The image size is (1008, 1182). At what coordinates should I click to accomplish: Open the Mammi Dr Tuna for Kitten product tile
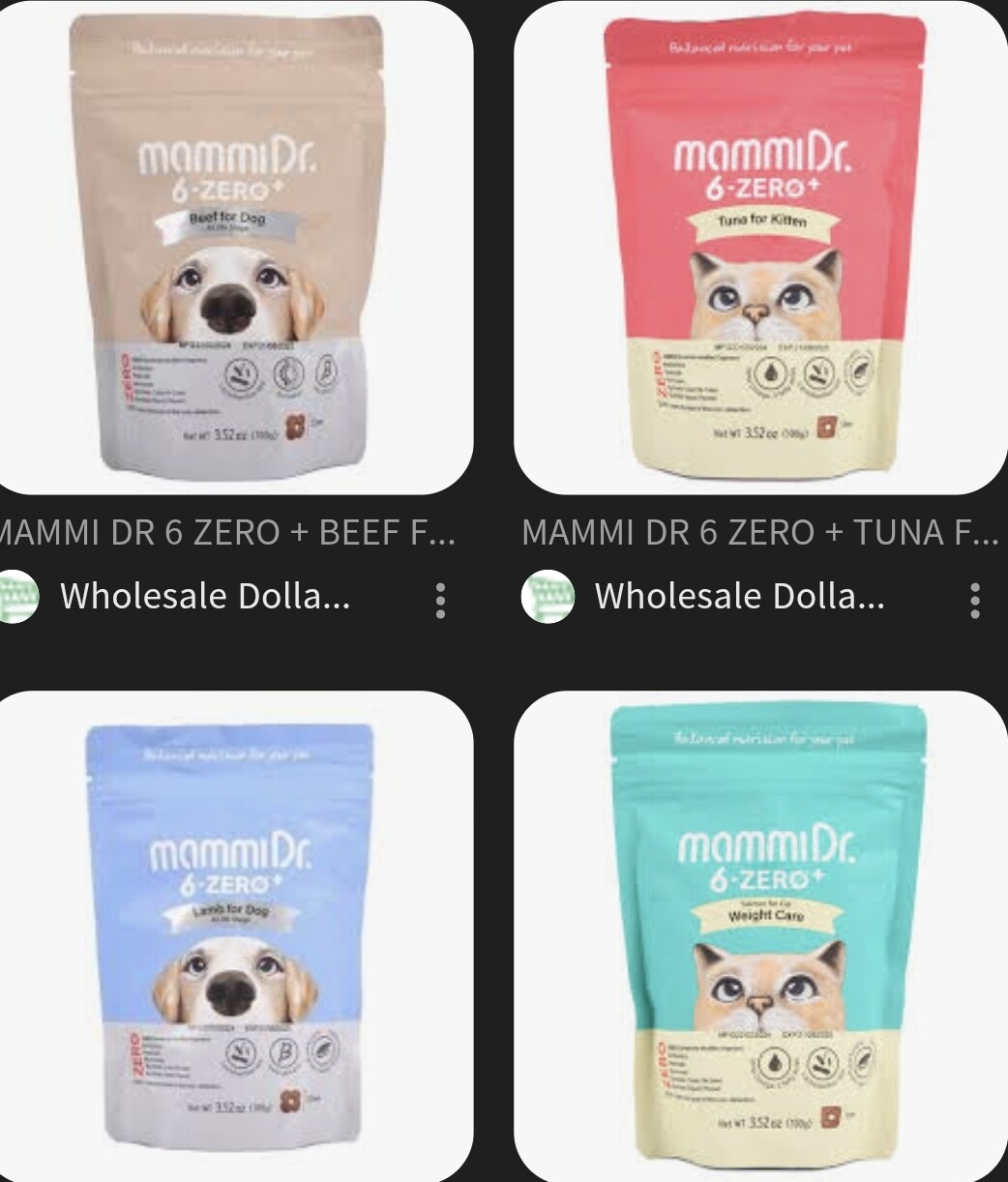pos(761,247)
